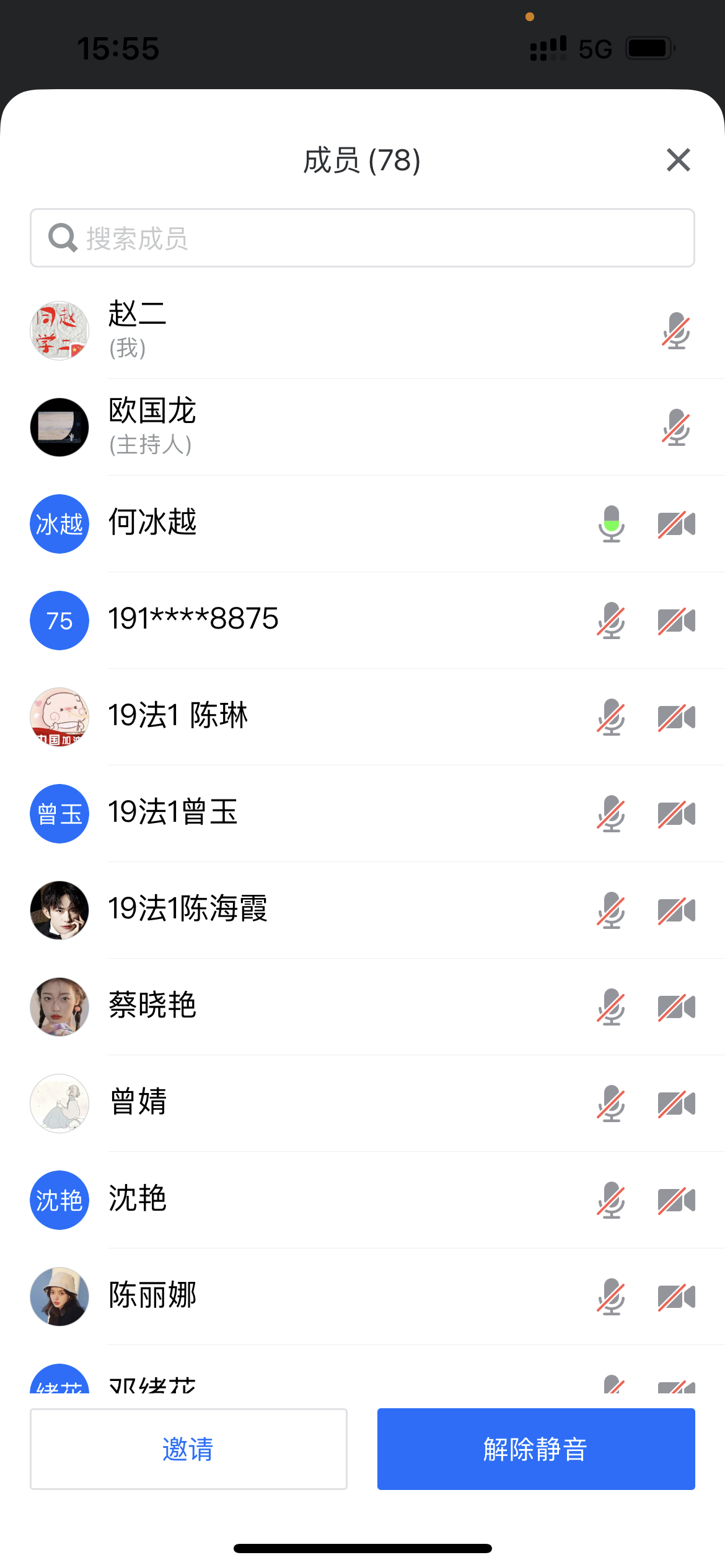Tap the 搜索成员 search field

(x=362, y=238)
